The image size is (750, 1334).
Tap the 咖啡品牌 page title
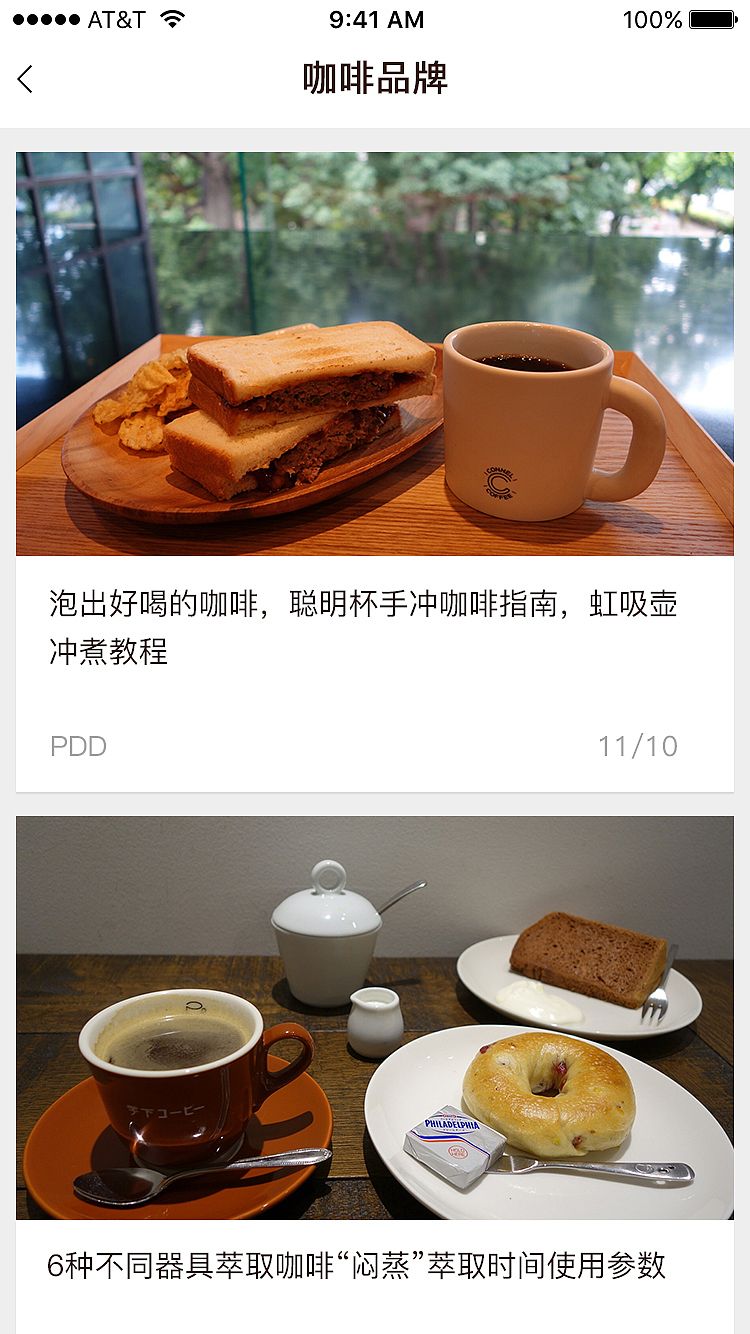[x=375, y=78]
